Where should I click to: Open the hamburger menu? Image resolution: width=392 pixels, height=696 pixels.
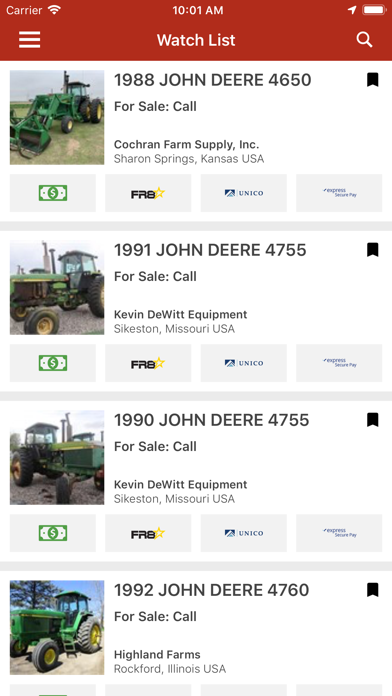coord(29,40)
